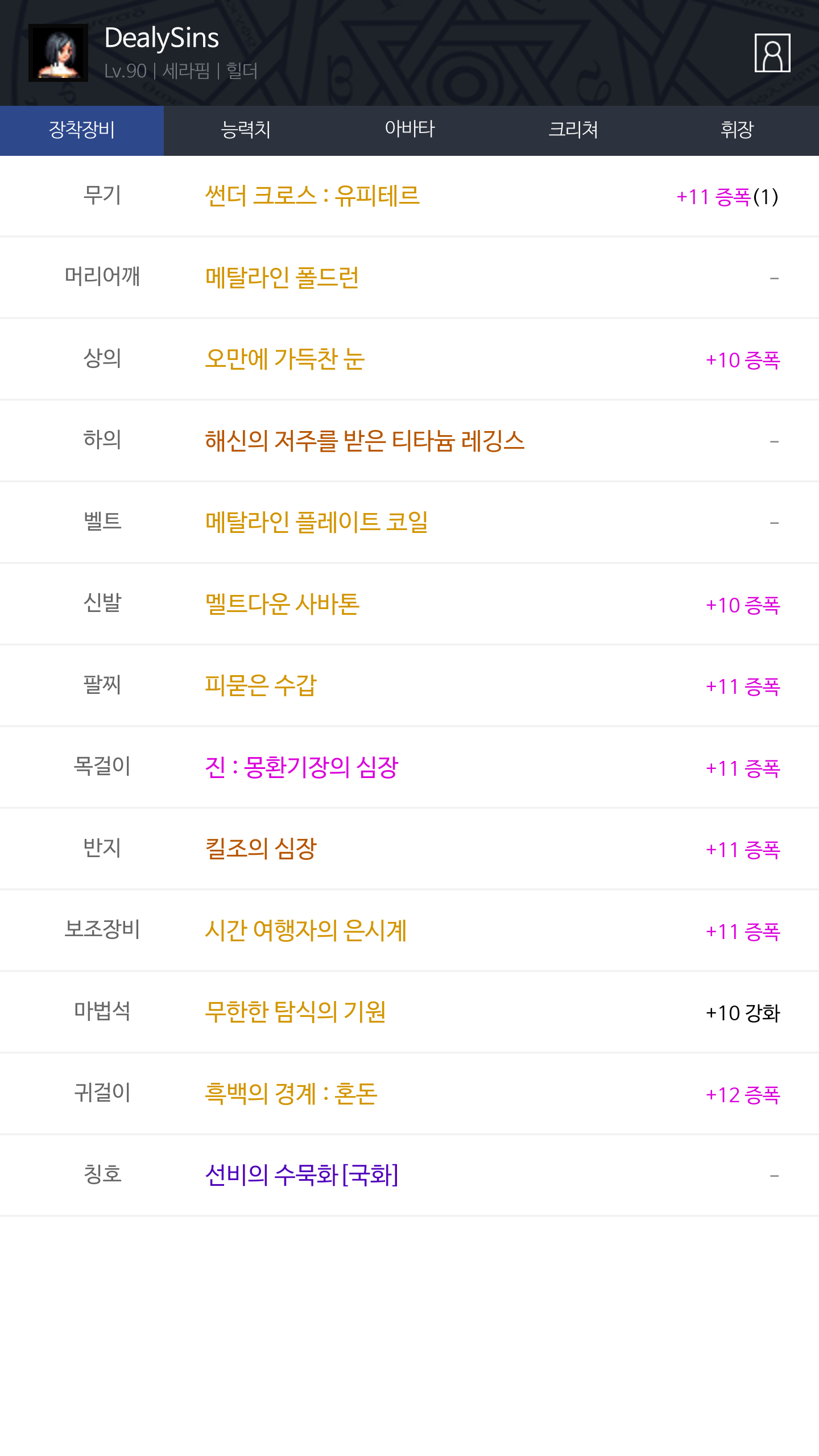Open weapon item 썬더 크로스 : 유피테르
Image resolution: width=819 pixels, height=1456 pixels.
click(312, 196)
